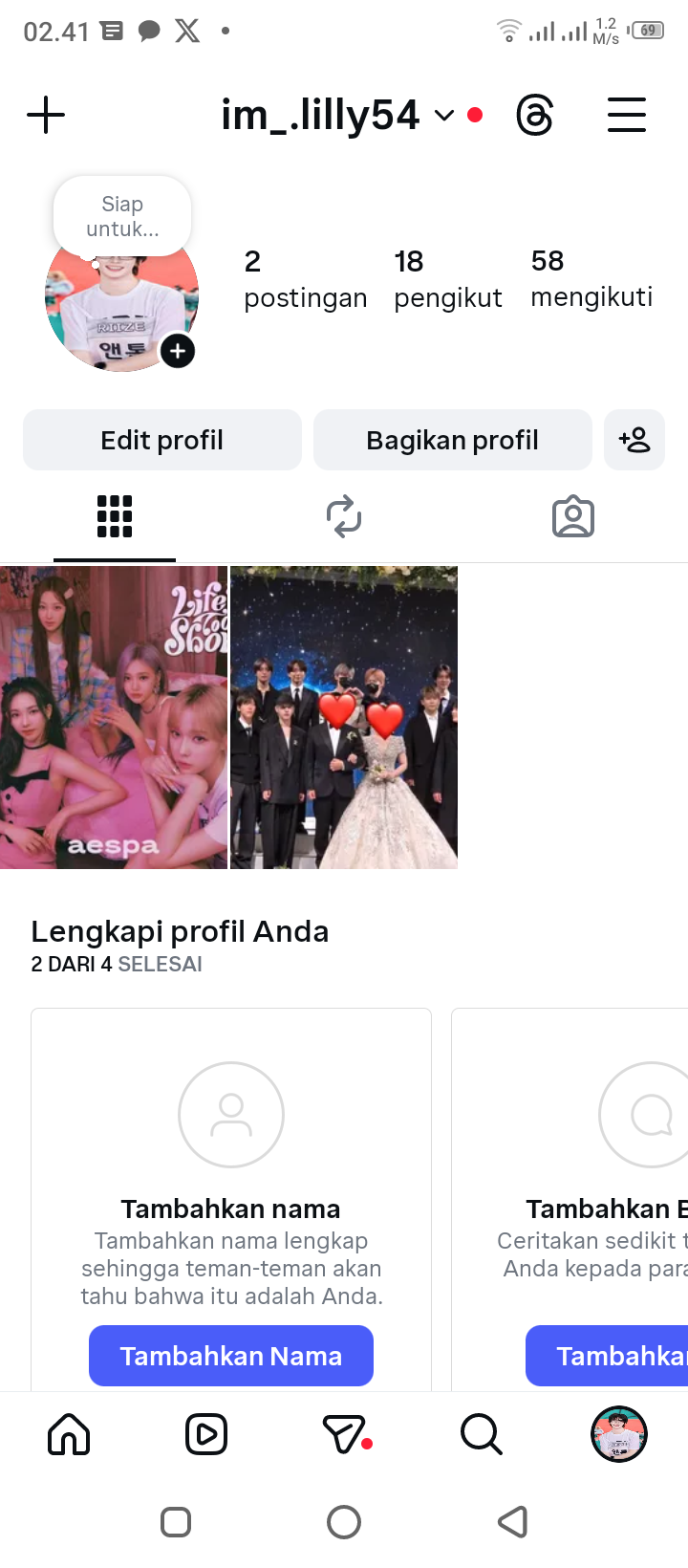Tap the Edit profil button
This screenshot has width=688, height=1568.
[x=162, y=440]
